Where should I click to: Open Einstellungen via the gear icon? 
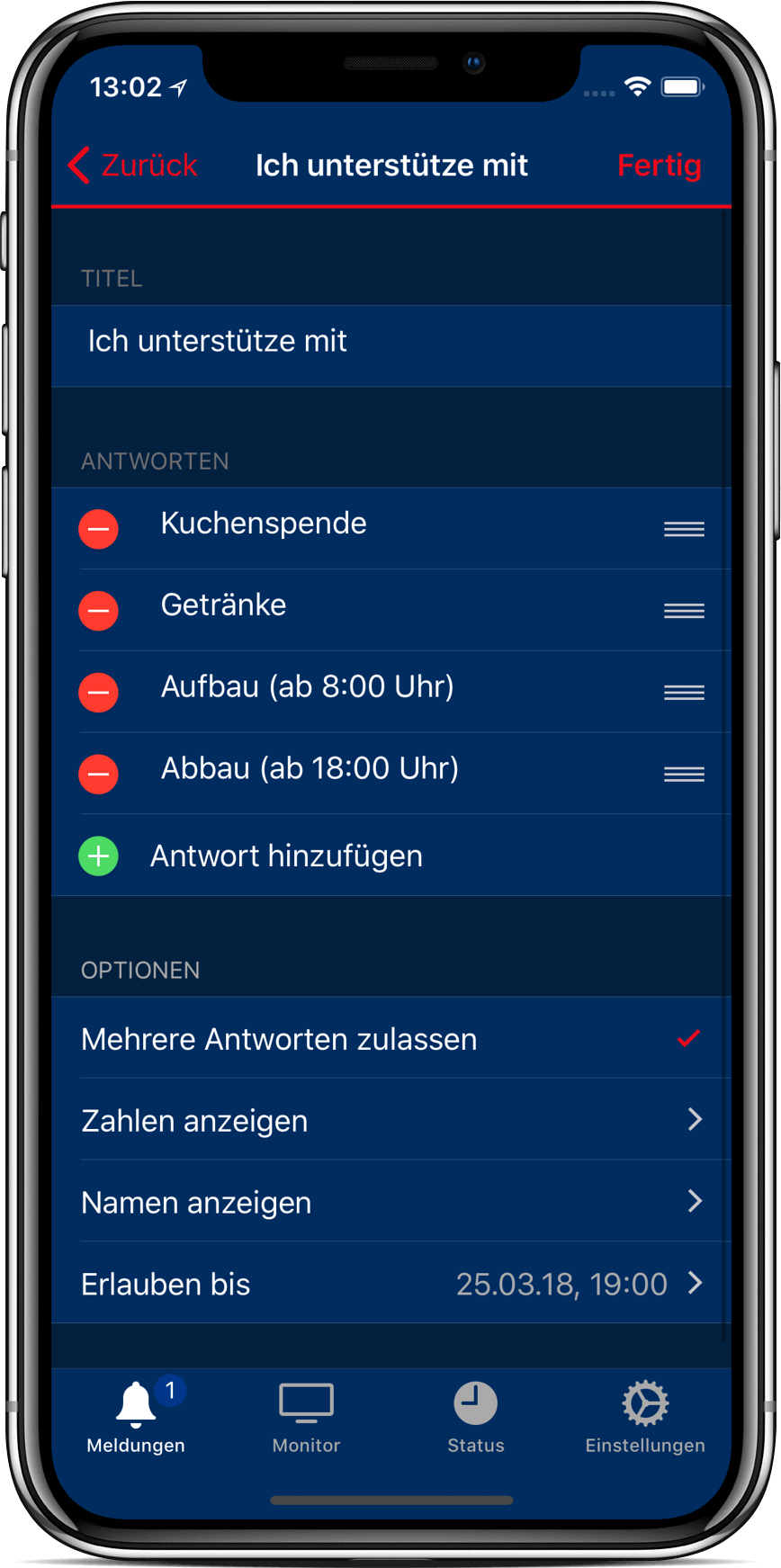(x=645, y=1403)
